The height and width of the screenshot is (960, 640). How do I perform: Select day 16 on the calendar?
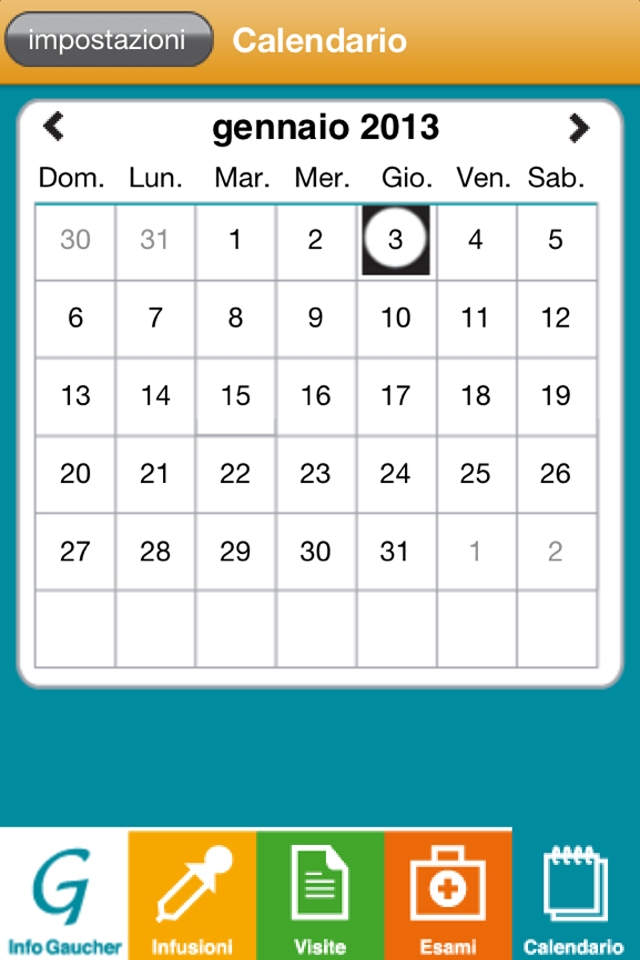point(316,396)
